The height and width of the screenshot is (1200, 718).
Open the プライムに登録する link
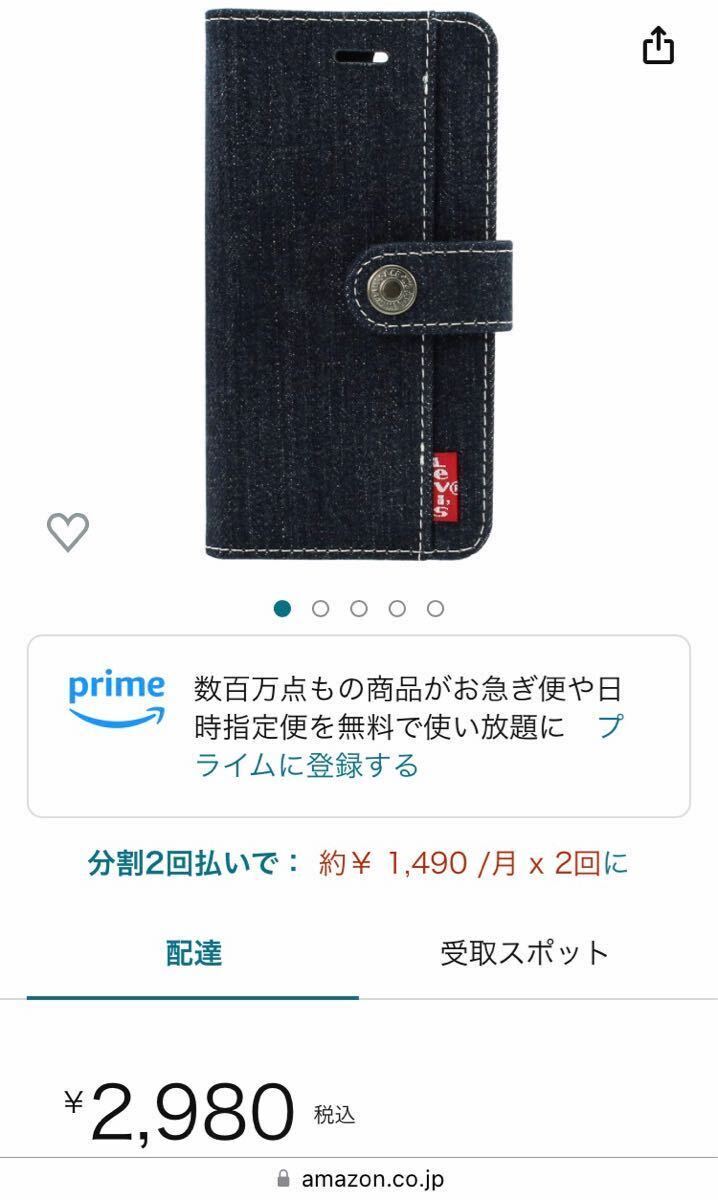(x=307, y=766)
